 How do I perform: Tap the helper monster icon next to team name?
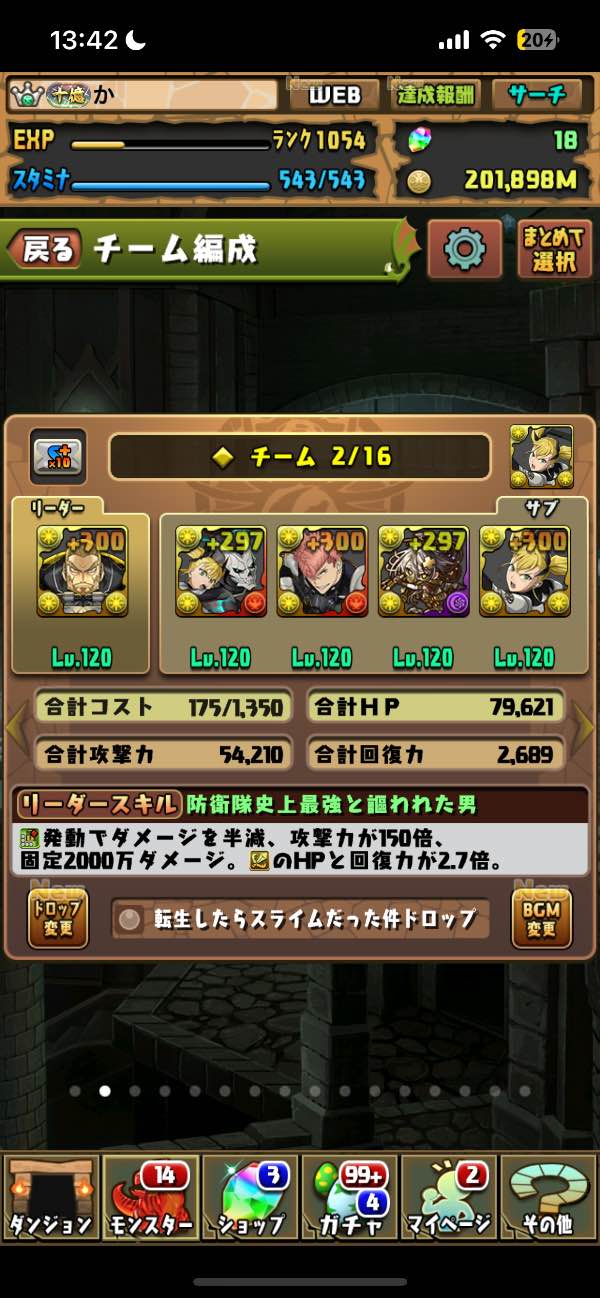tap(542, 457)
